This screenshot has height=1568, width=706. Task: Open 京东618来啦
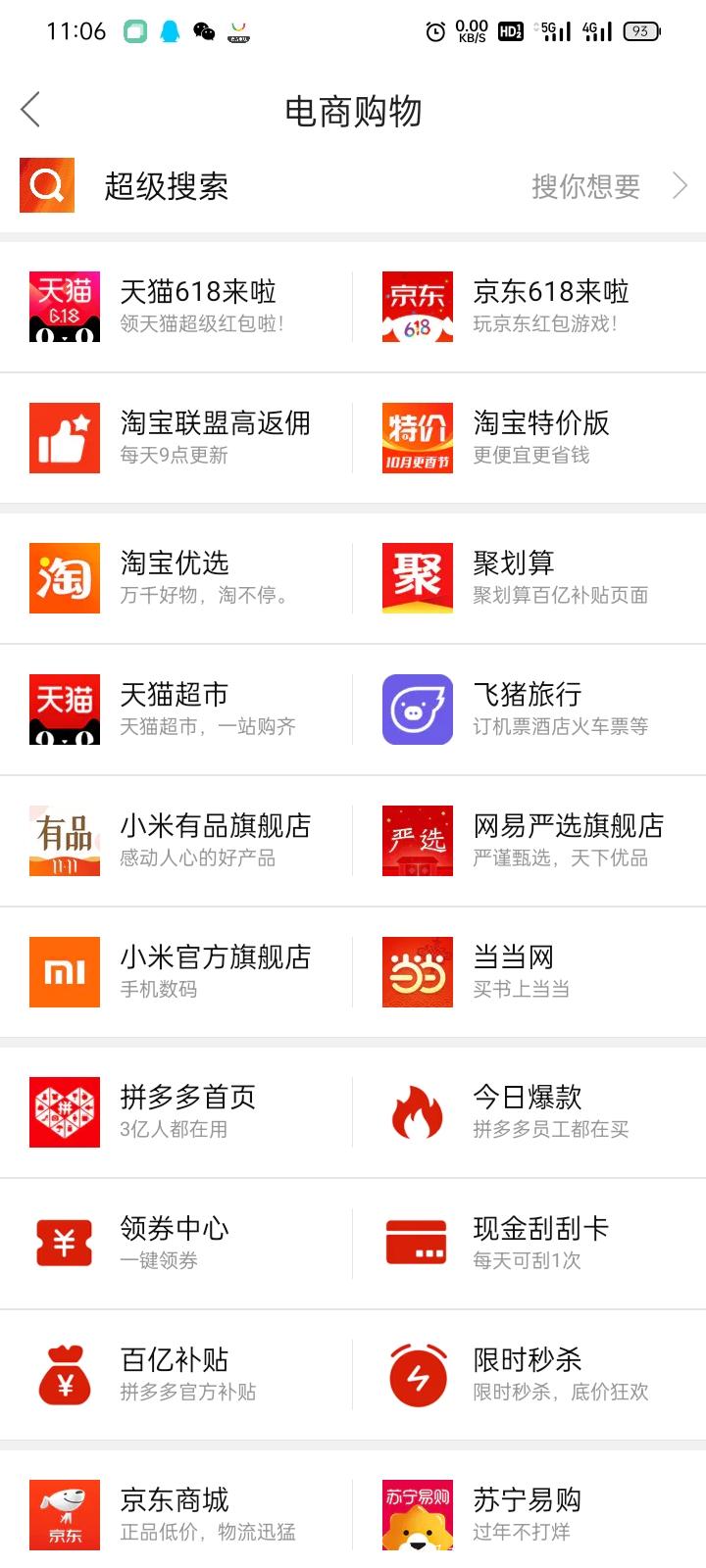(529, 307)
